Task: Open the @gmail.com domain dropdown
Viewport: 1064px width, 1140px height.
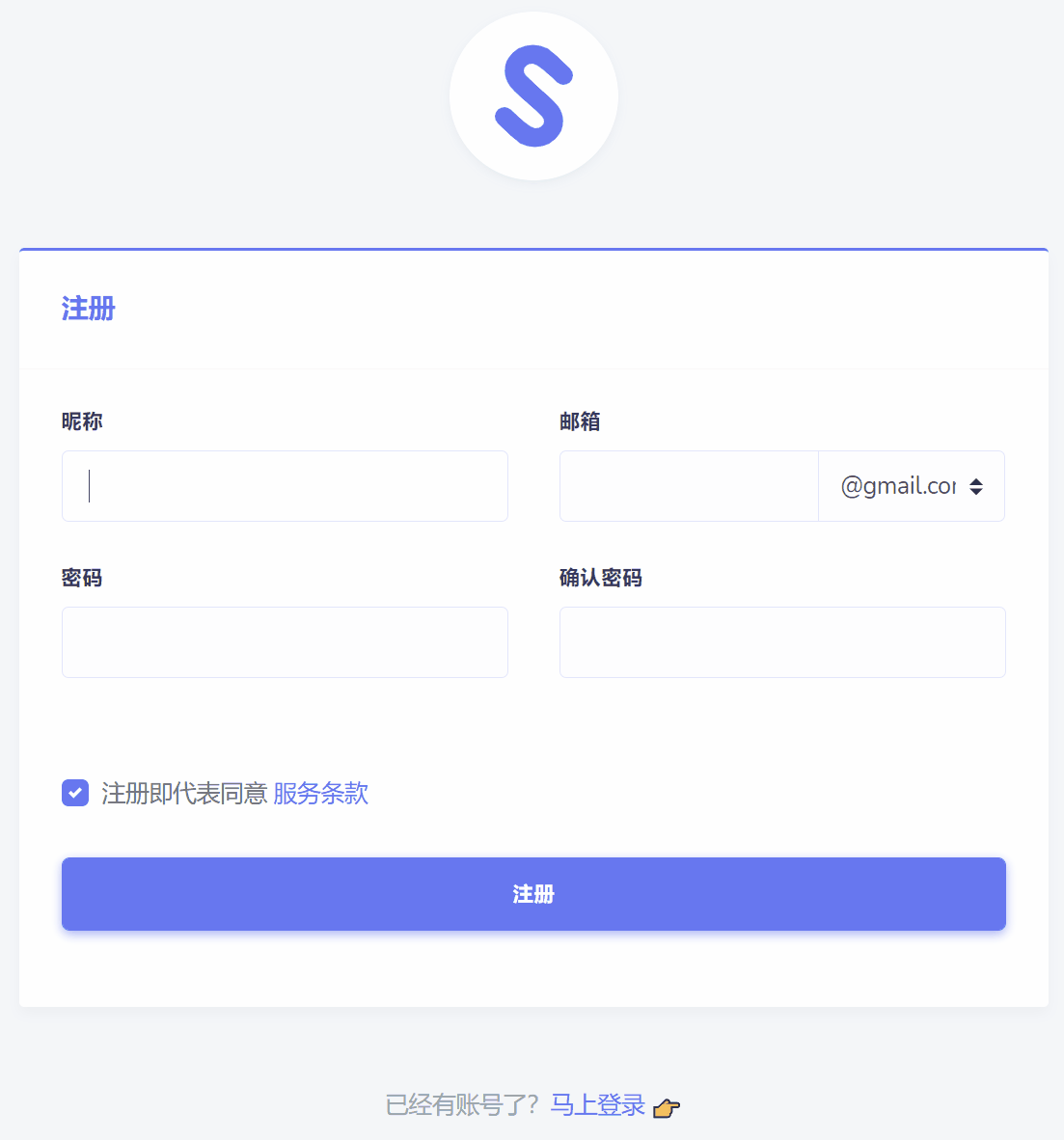Action: [912, 486]
